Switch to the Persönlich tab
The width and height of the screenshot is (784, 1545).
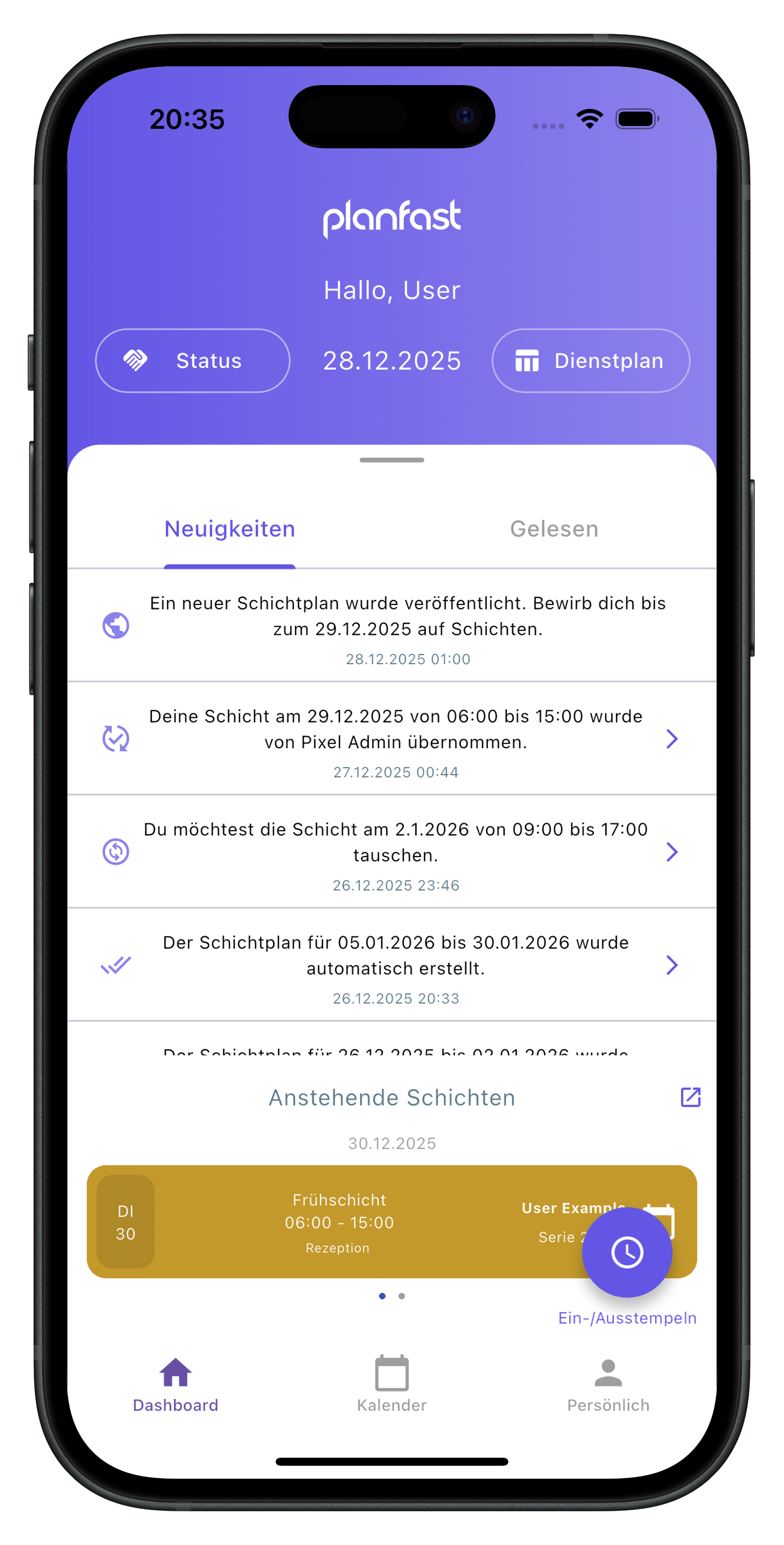click(x=608, y=1384)
